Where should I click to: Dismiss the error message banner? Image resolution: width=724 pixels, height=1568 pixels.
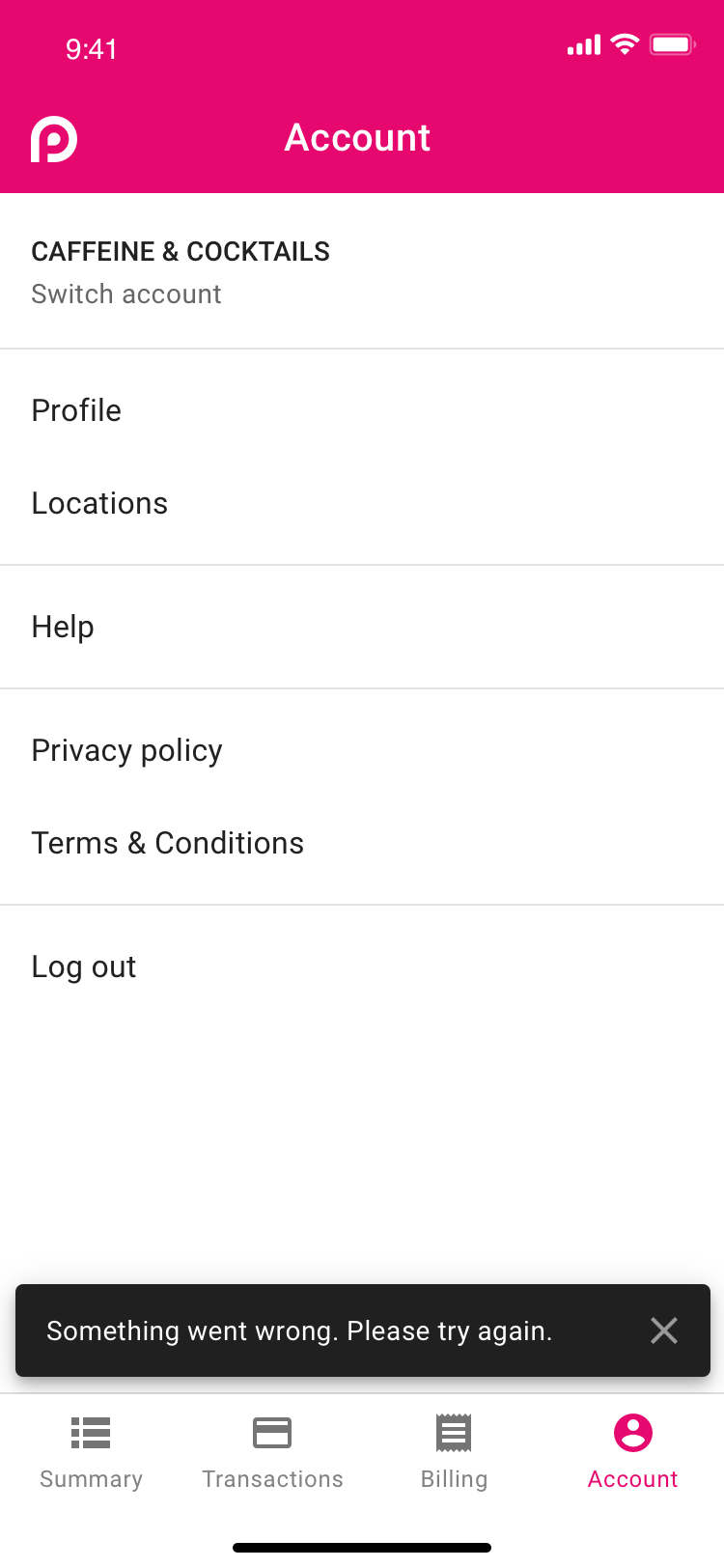(664, 1330)
